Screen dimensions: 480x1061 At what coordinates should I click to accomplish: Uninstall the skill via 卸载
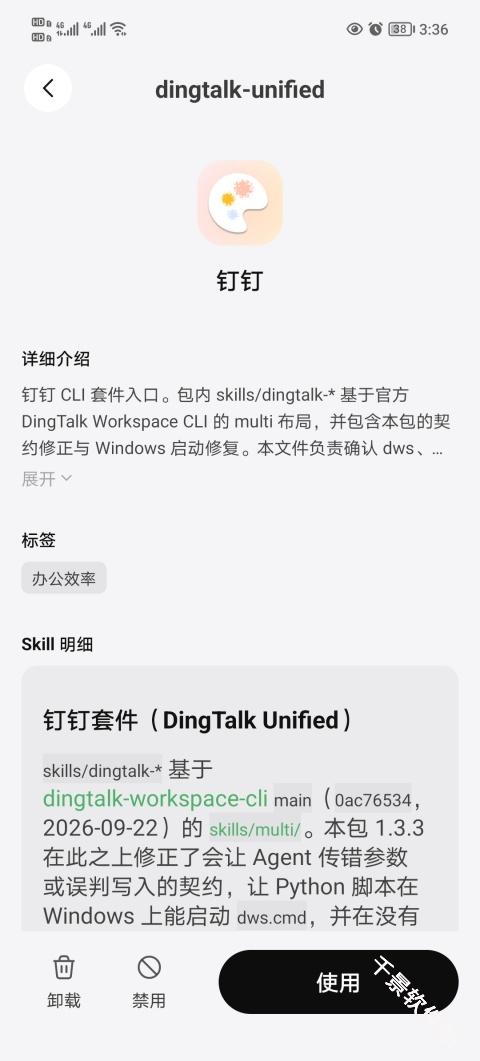64,982
